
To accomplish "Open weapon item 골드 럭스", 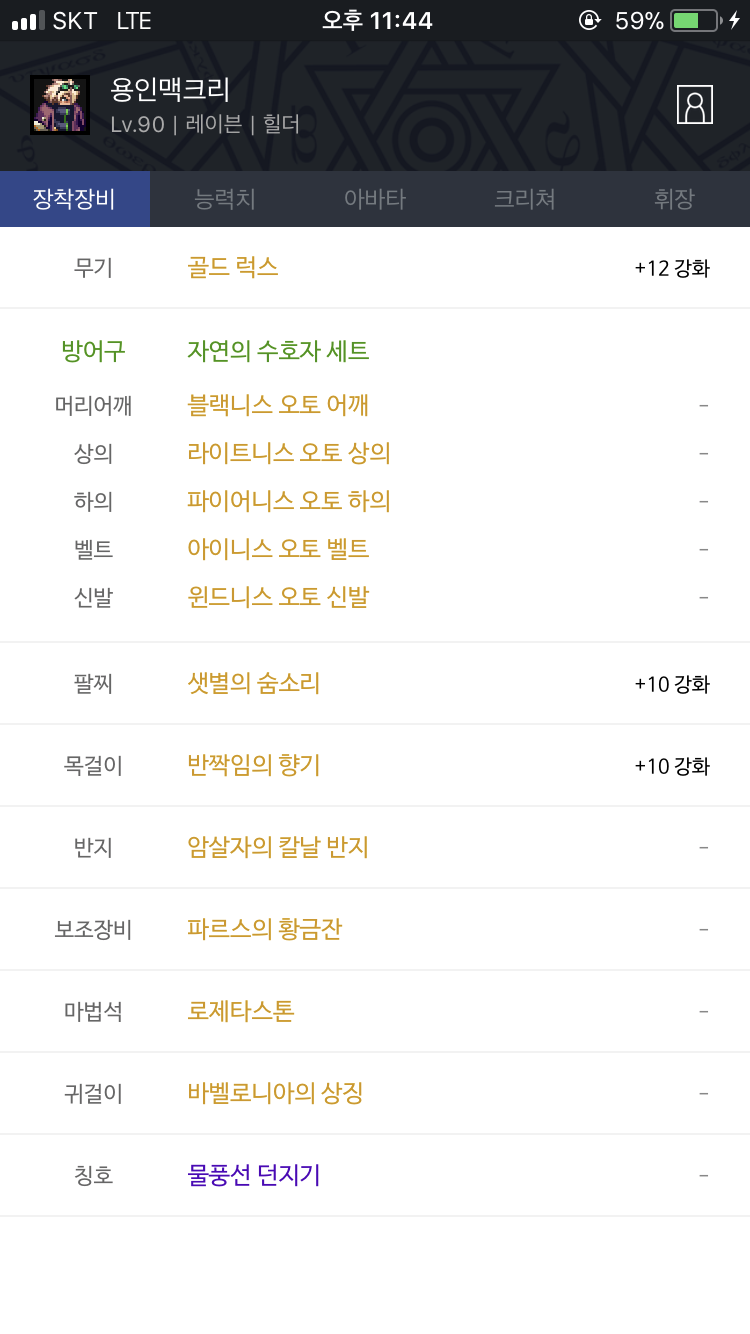I will pos(233,267).
